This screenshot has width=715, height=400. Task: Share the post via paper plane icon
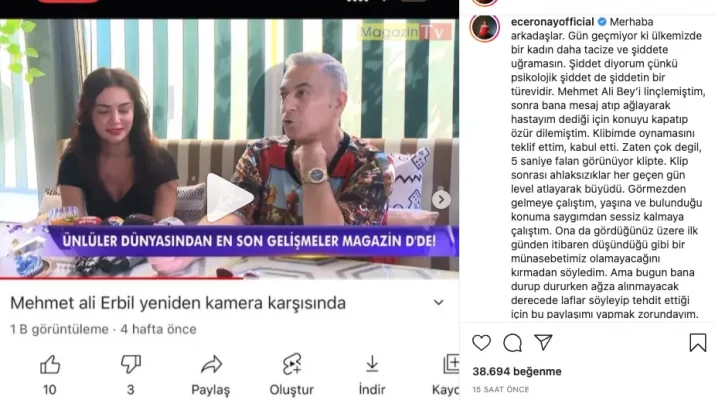543,342
